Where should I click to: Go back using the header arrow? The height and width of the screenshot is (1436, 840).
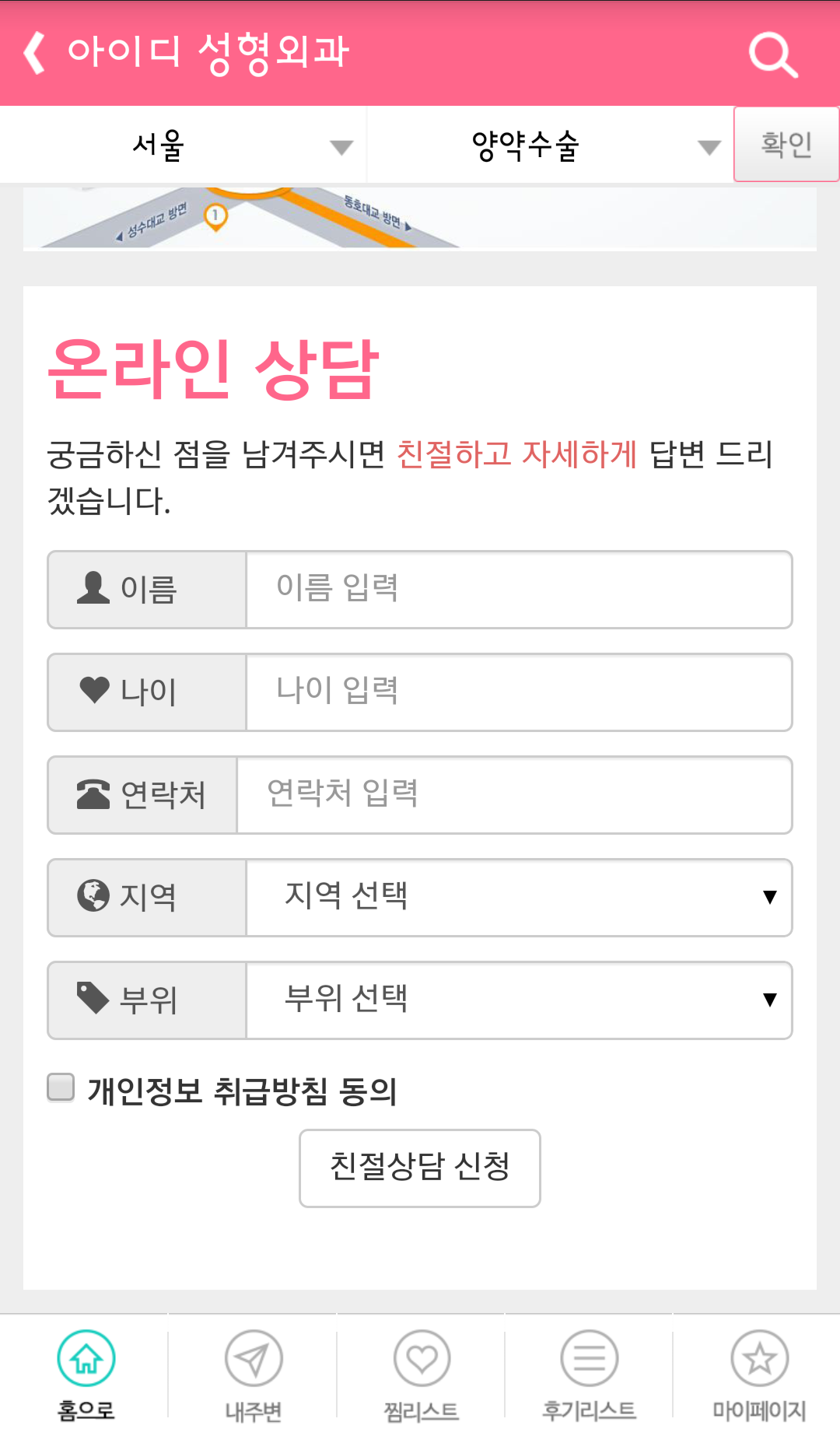pyautogui.click(x=34, y=53)
